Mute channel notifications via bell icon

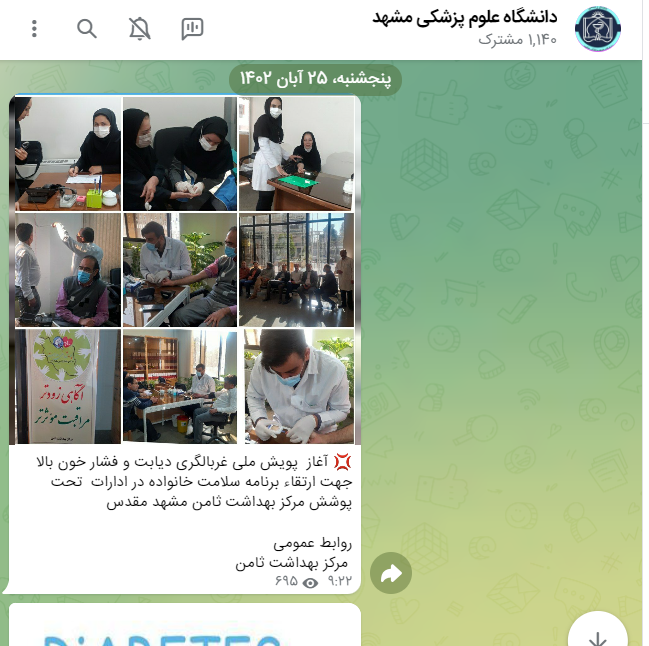[139, 29]
